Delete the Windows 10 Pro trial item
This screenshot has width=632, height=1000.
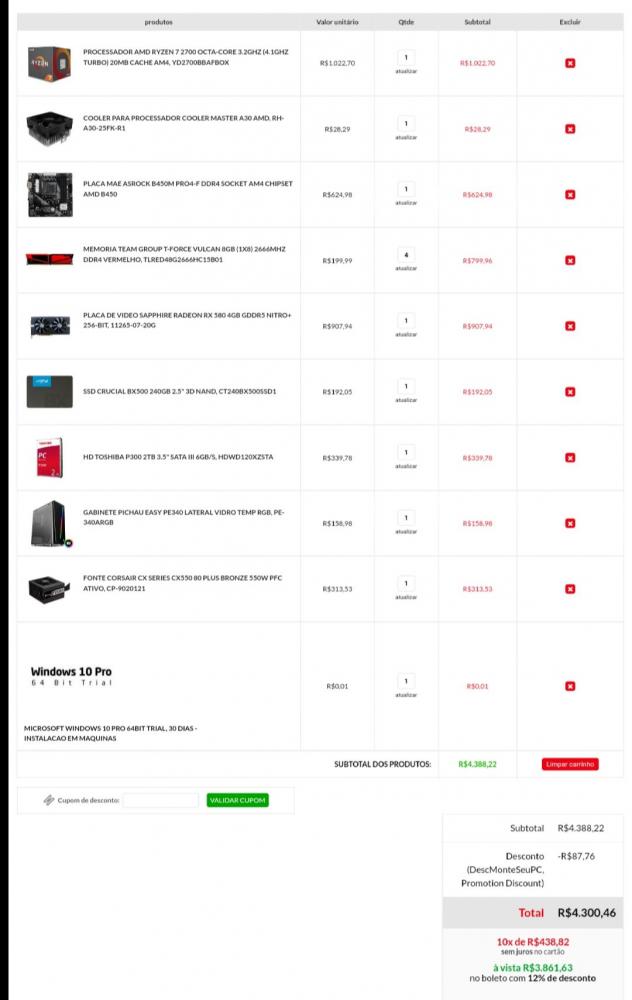570,686
